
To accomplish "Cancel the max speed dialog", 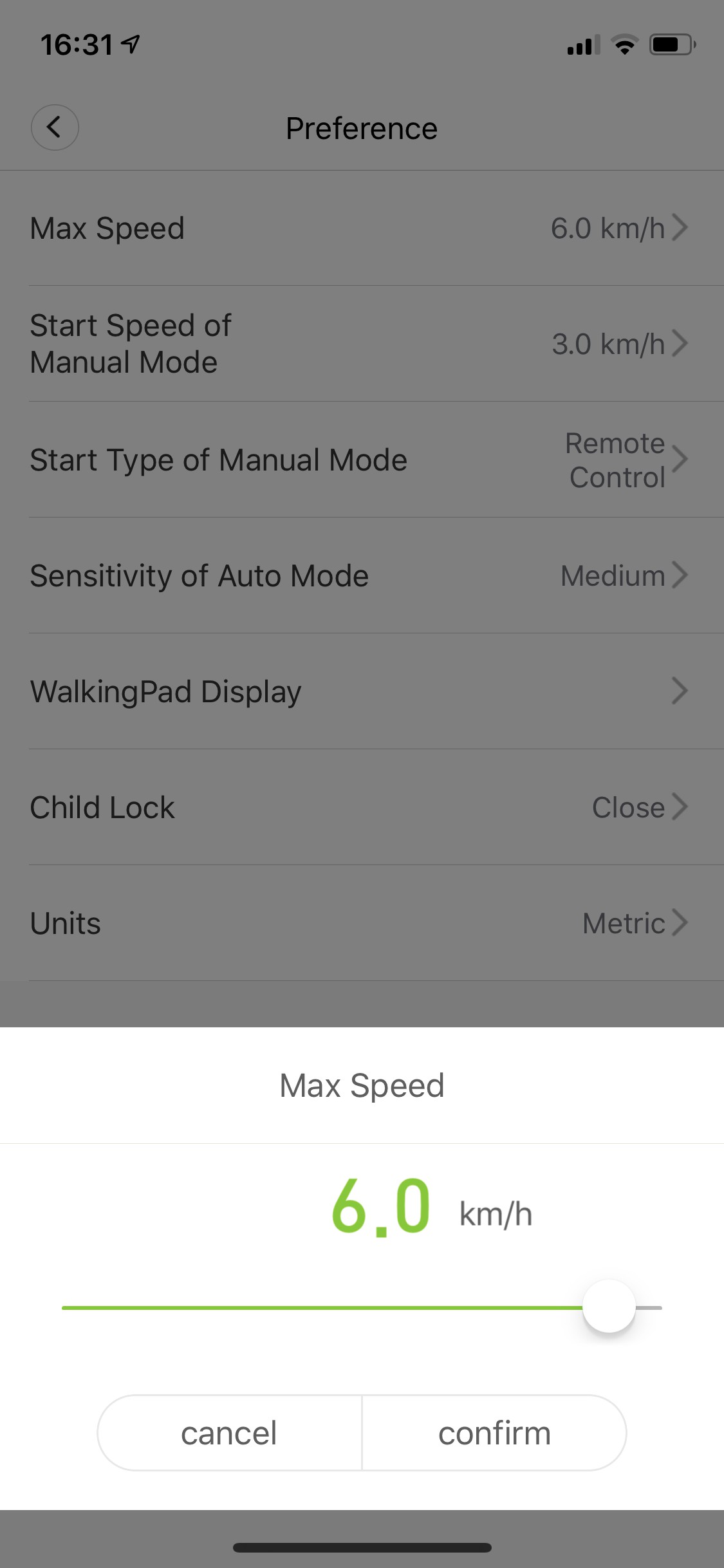I will point(229,1433).
